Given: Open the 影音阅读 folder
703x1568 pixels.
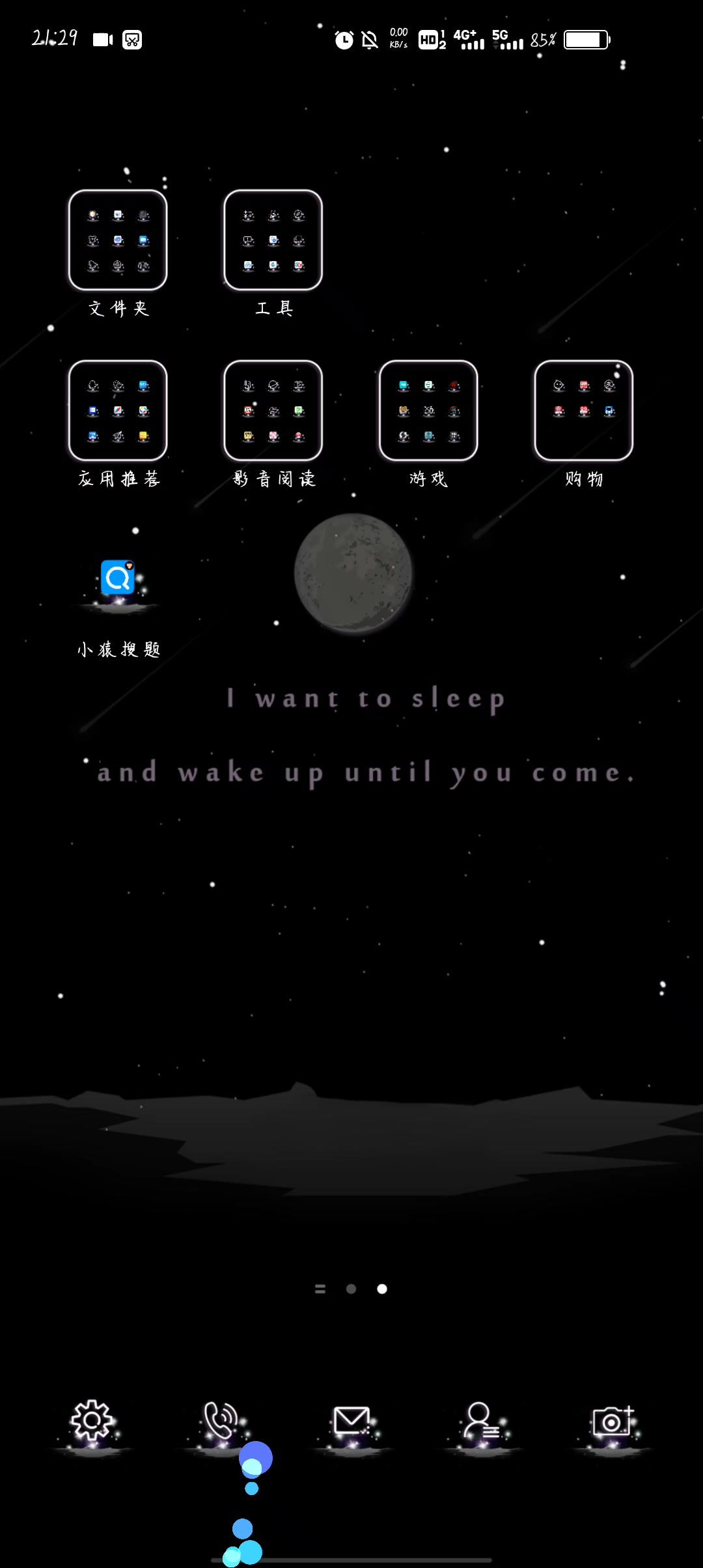Looking at the screenshot, I should 273,411.
